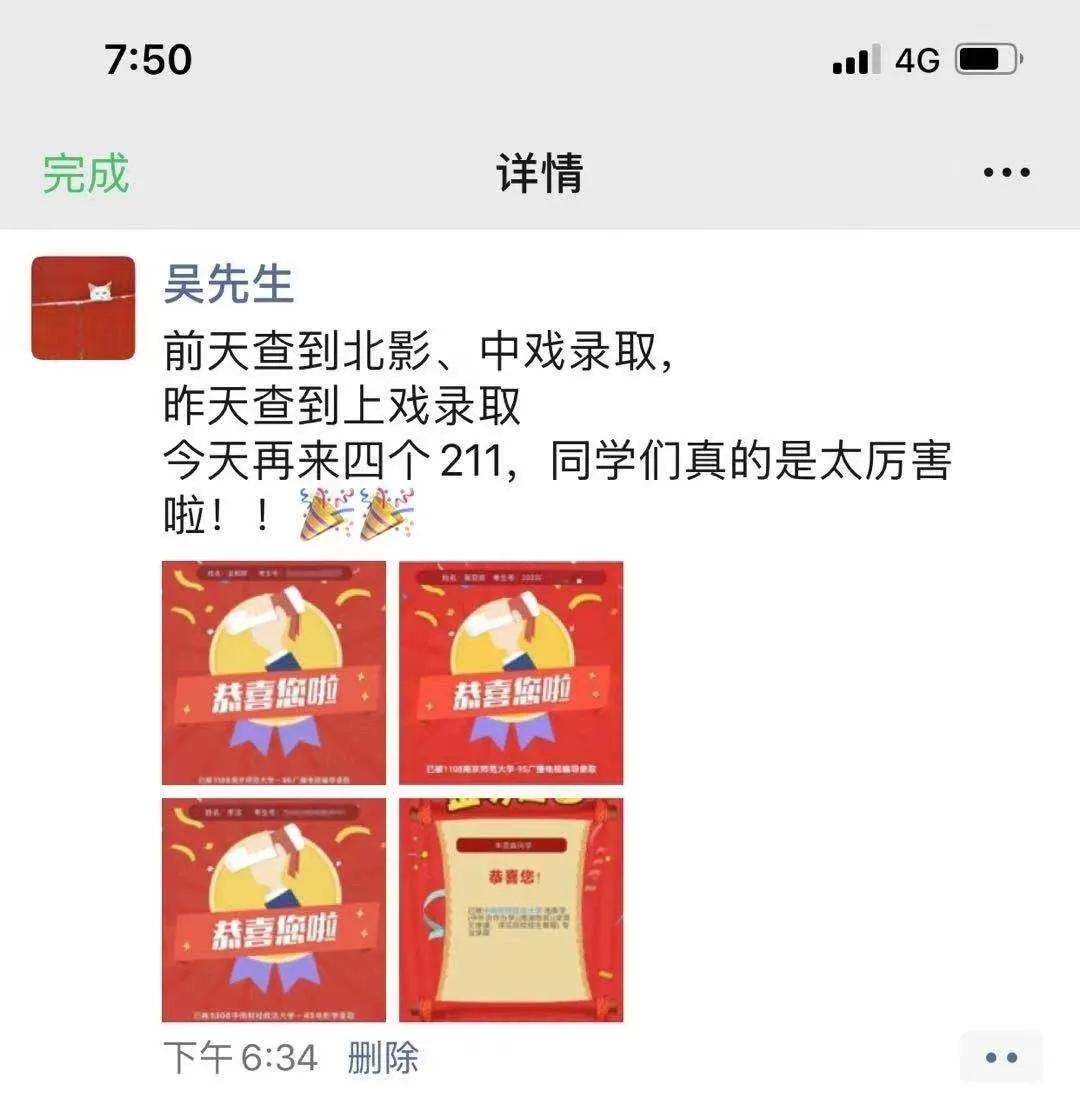Viewport: 1080px width, 1106px height.
Task: Open 吴先生's profile via the cat avatar
Action: click(x=83, y=308)
